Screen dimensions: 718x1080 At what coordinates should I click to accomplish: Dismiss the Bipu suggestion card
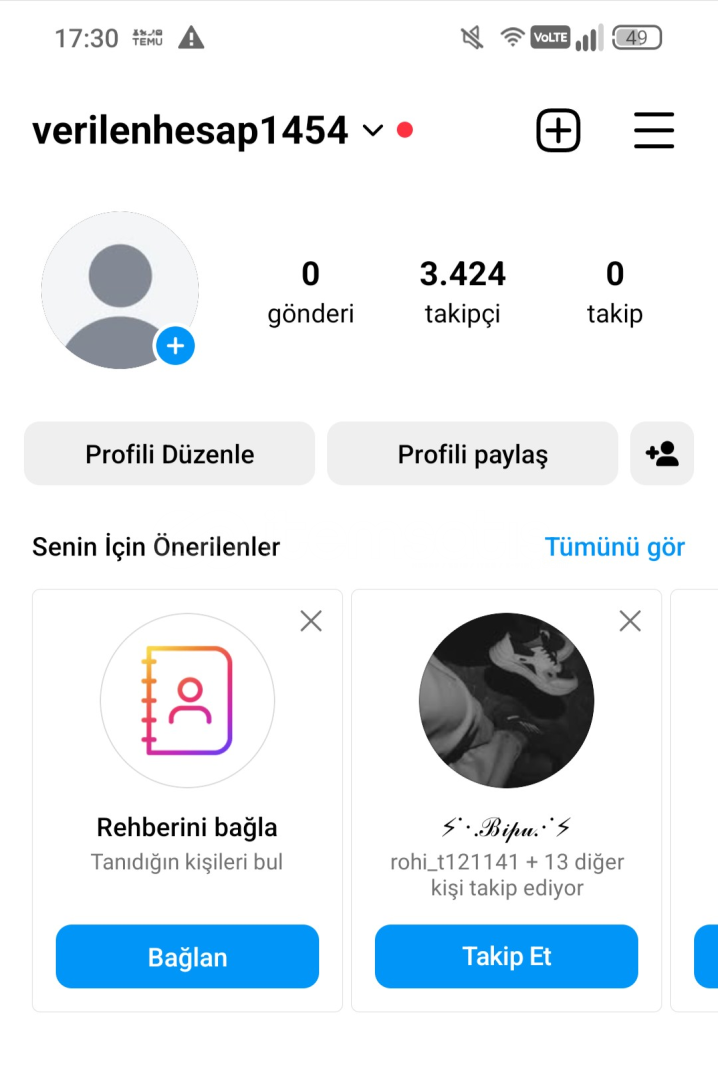coord(630,621)
